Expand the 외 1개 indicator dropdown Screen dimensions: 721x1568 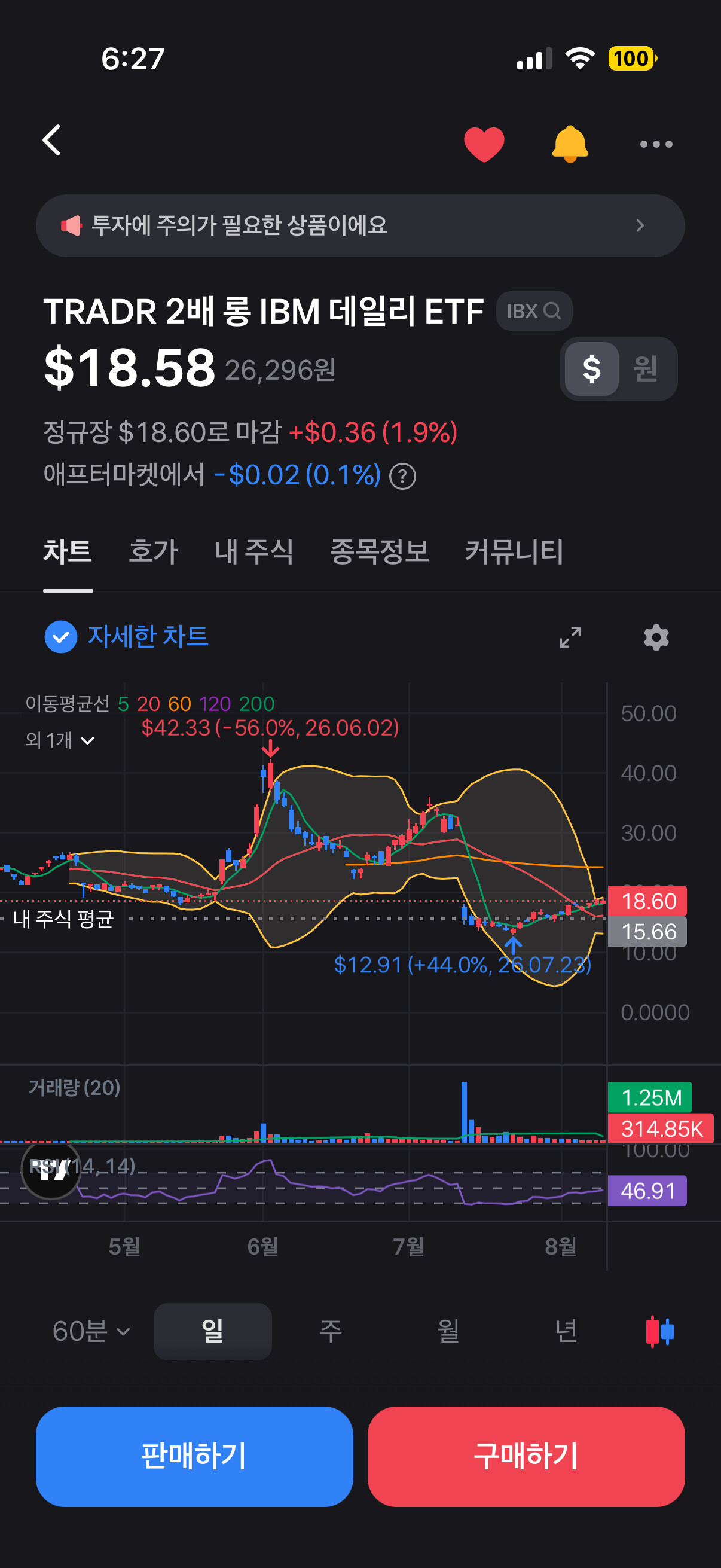pos(60,740)
